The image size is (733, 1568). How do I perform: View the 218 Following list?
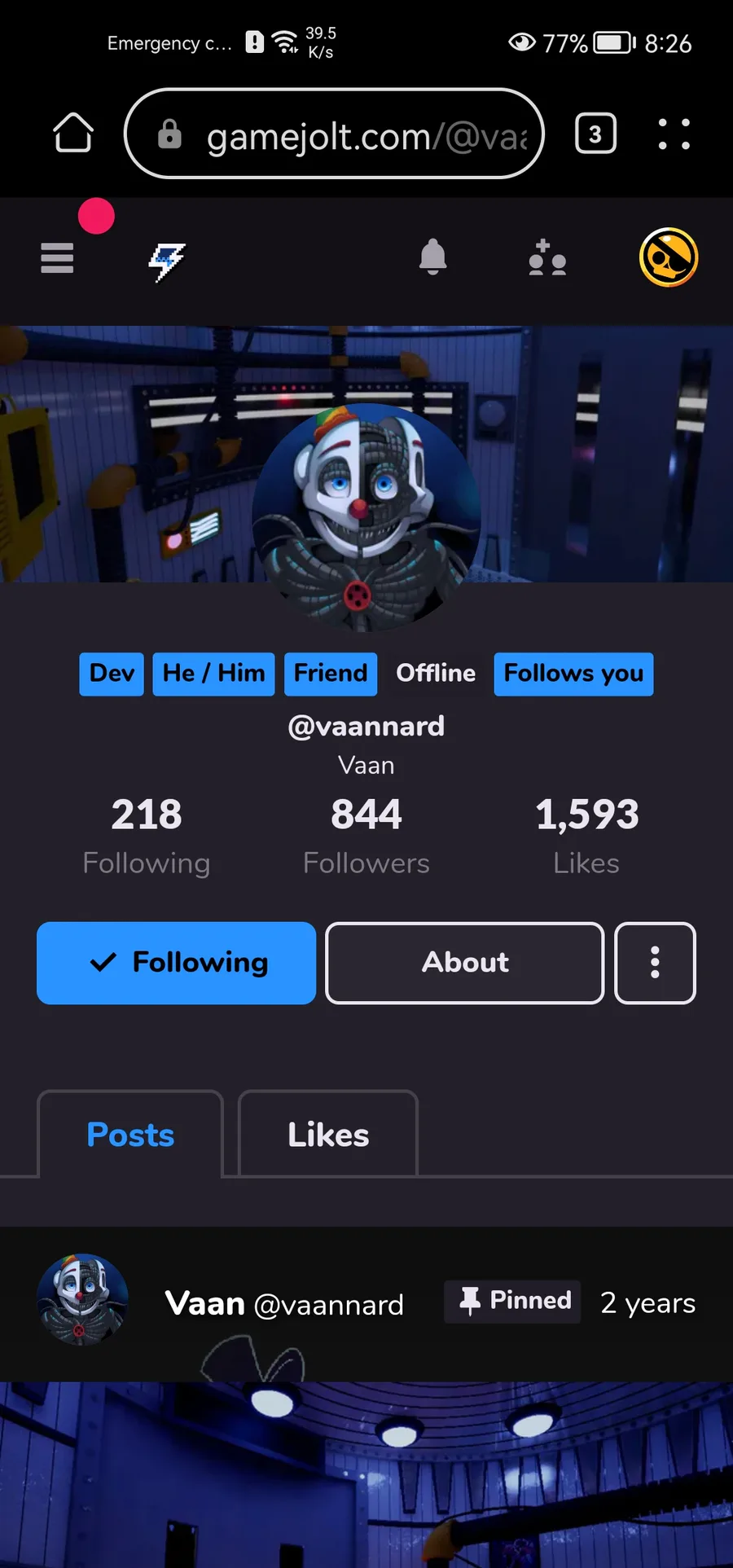(x=147, y=835)
